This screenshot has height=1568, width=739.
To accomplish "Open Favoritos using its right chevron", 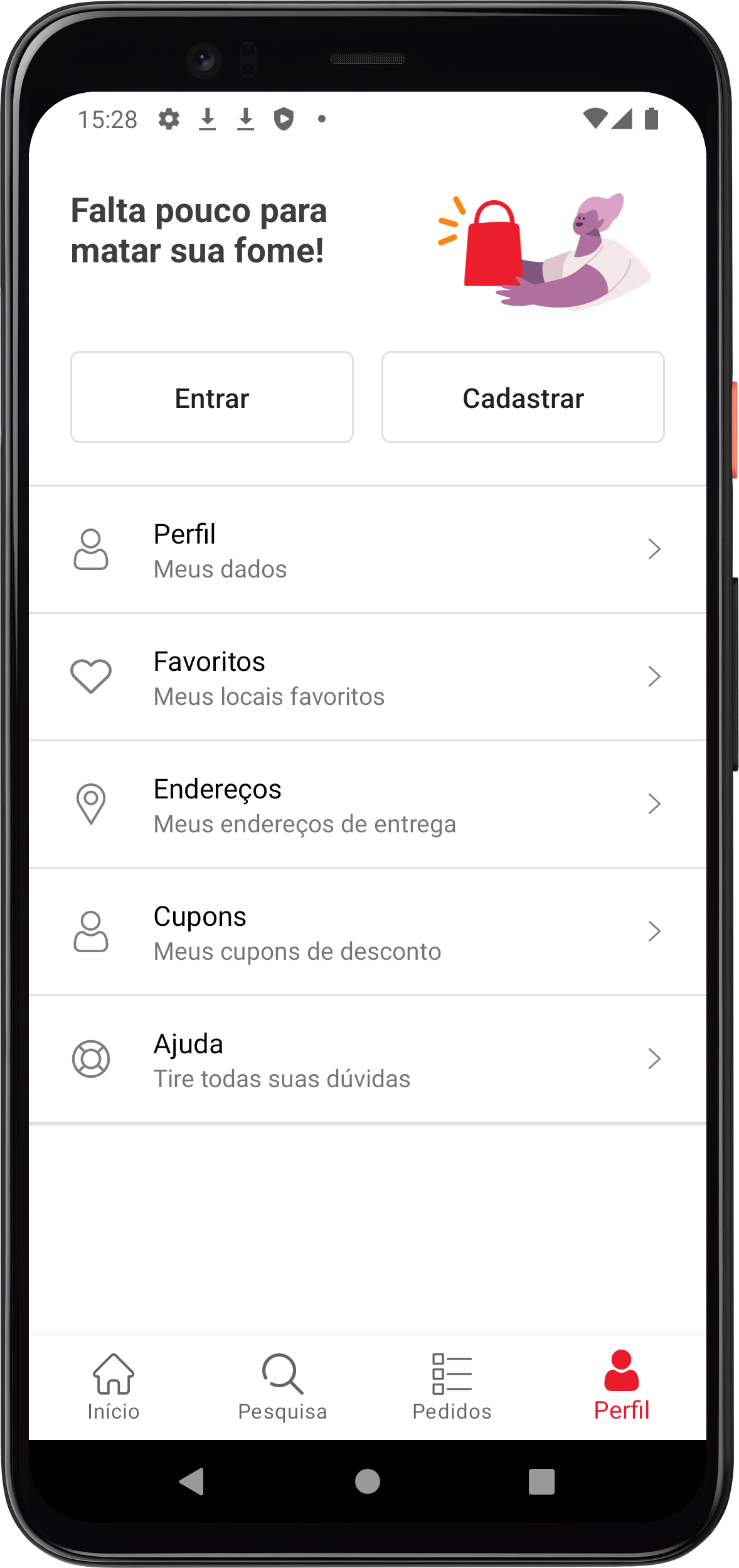I will (655, 677).
